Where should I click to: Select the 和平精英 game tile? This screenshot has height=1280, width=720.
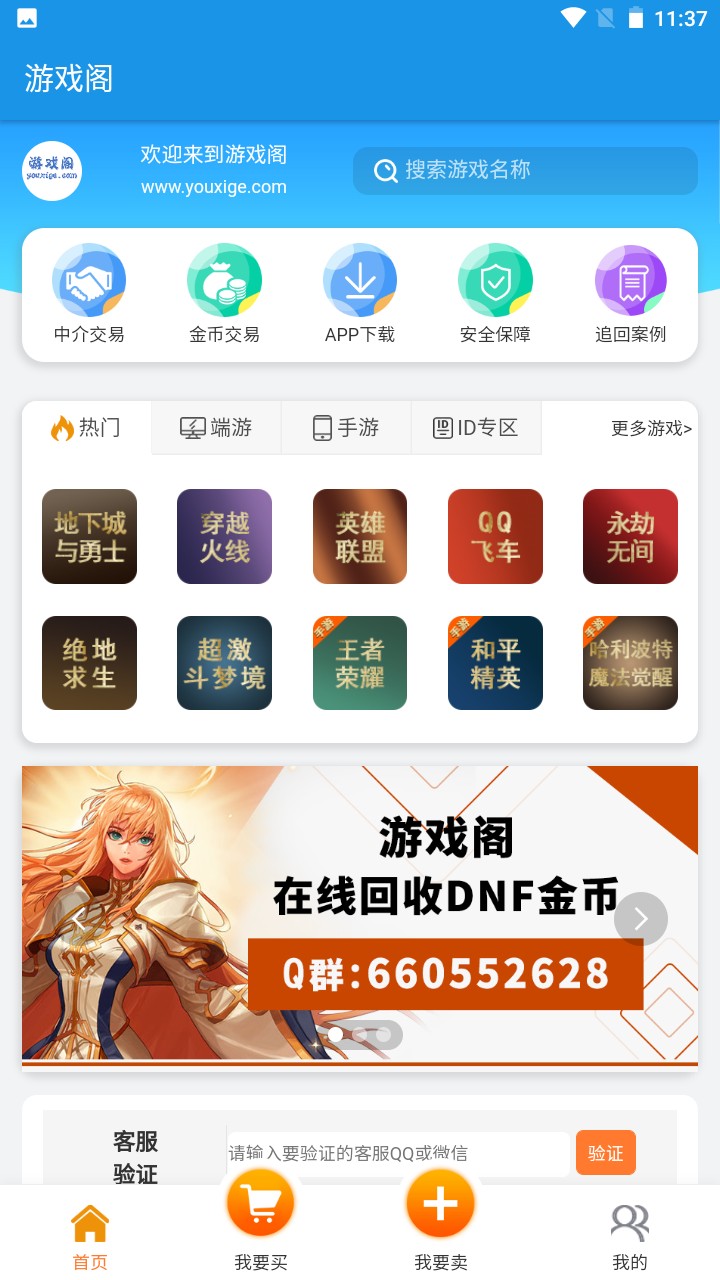tap(495, 663)
